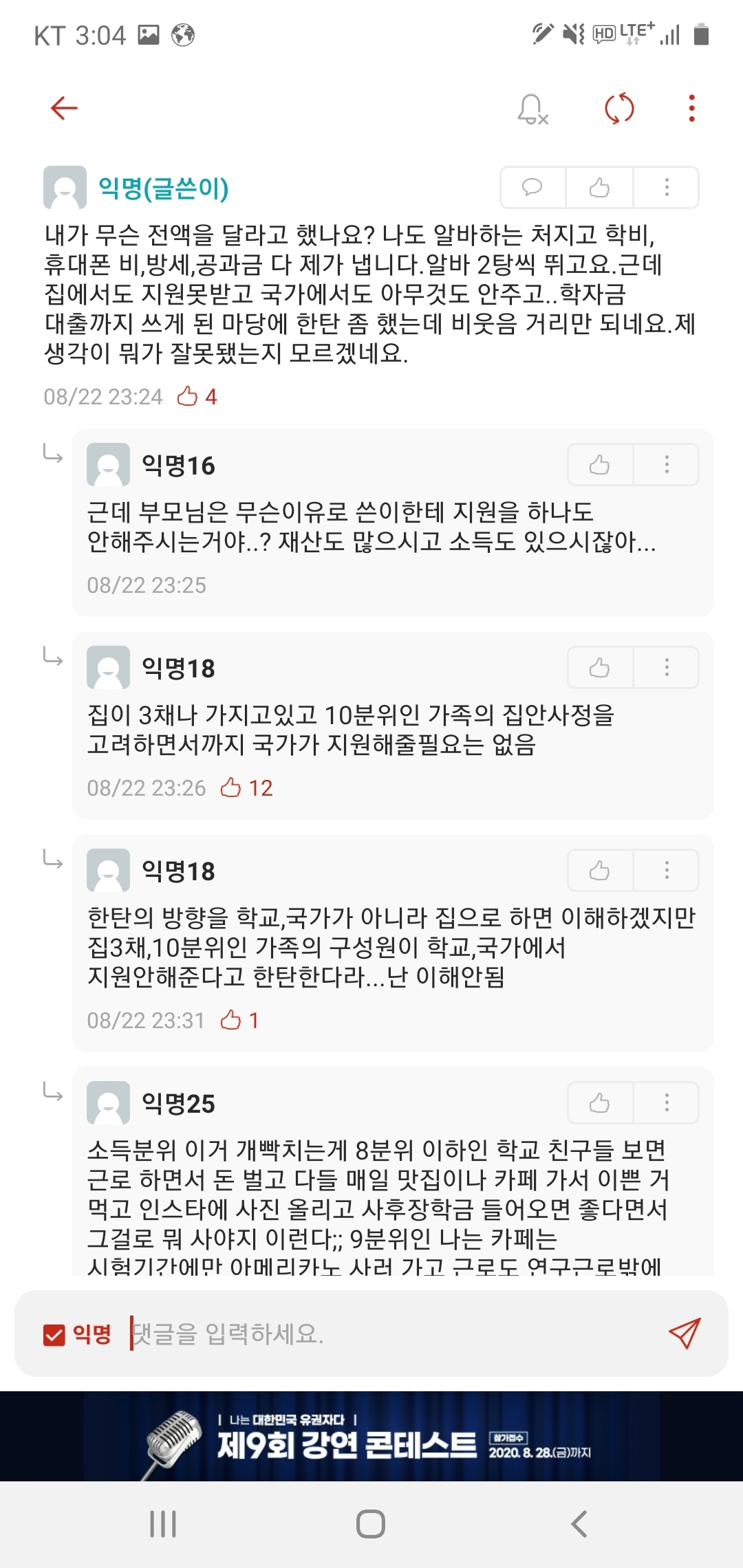Open recent apps from the navigation bar
The image size is (743, 1568).
tap(163, 1524)
